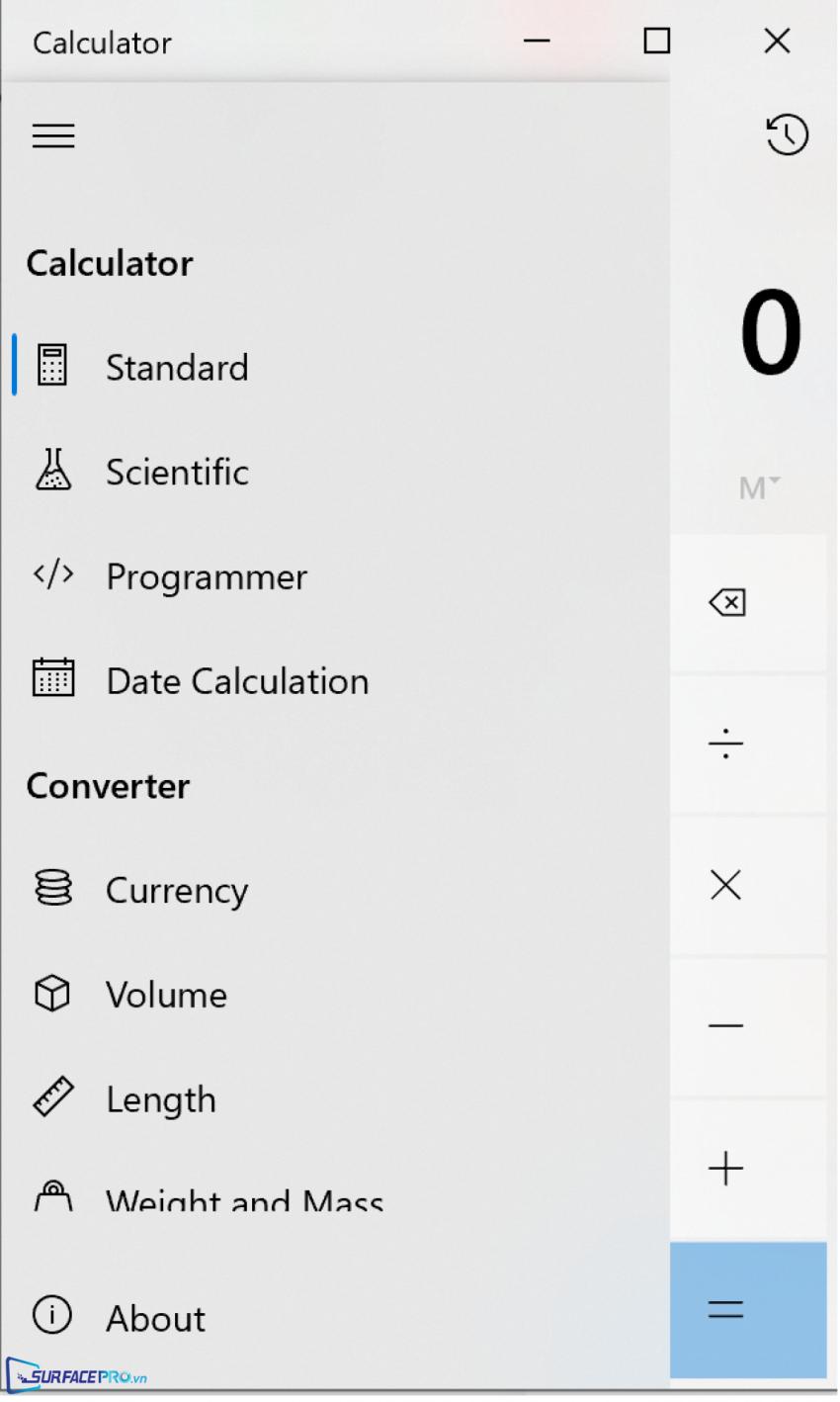Switch to Scientific calculator
Viewport: 840px width, 1402px height.
(x=336, y=472)
